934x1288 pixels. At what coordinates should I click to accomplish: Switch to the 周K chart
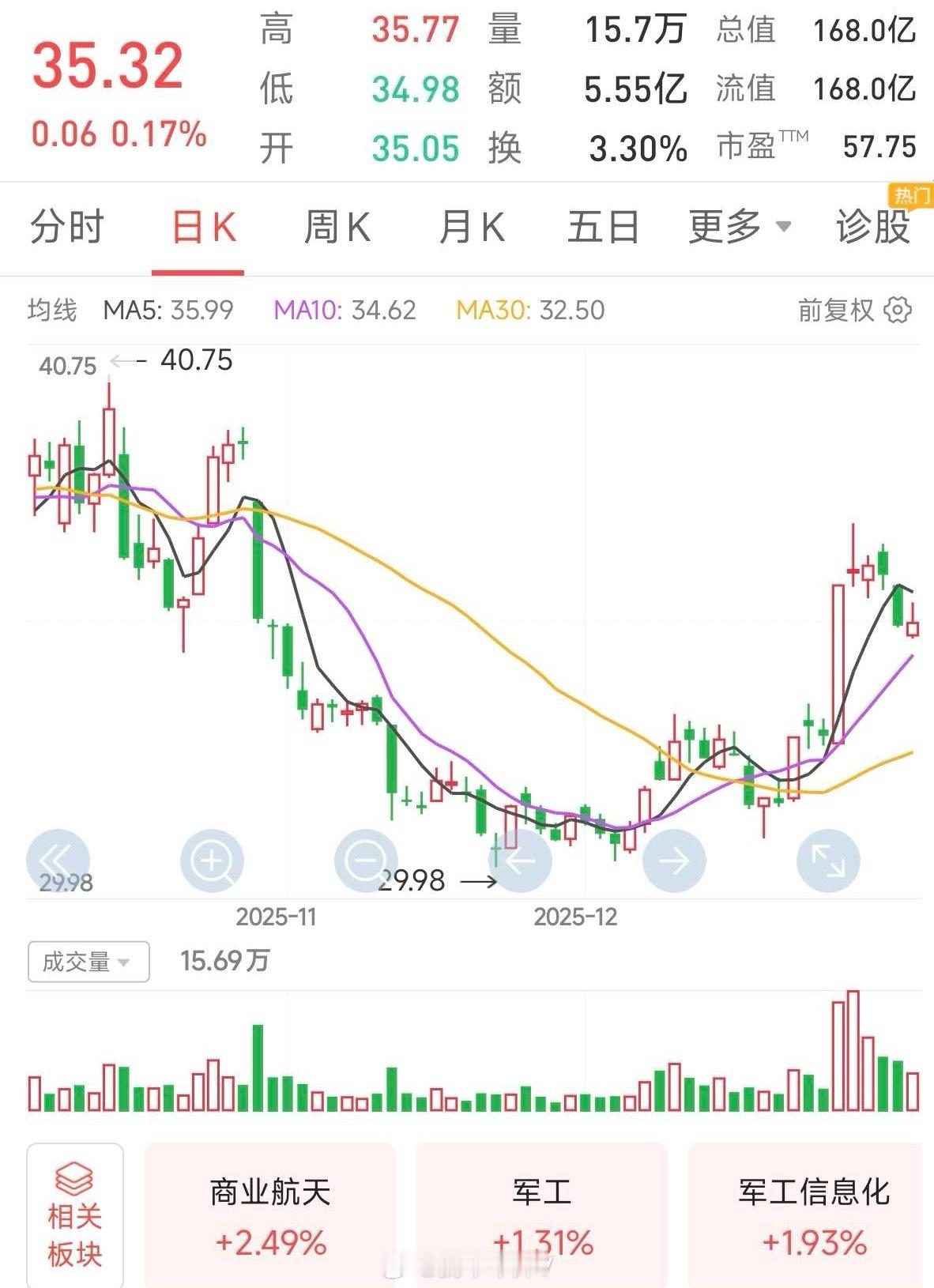(337, 227)
